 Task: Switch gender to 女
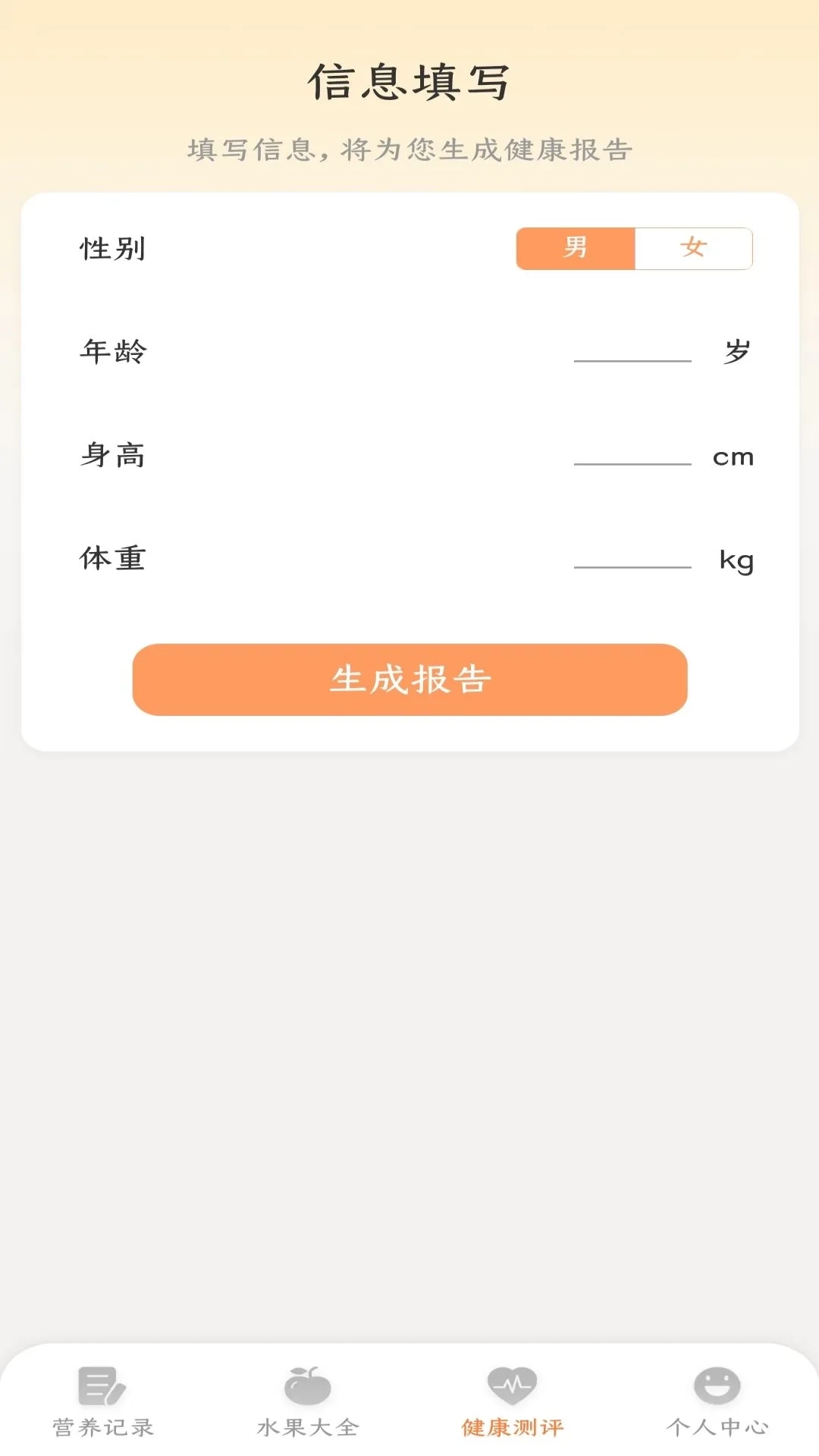(693, 249)
